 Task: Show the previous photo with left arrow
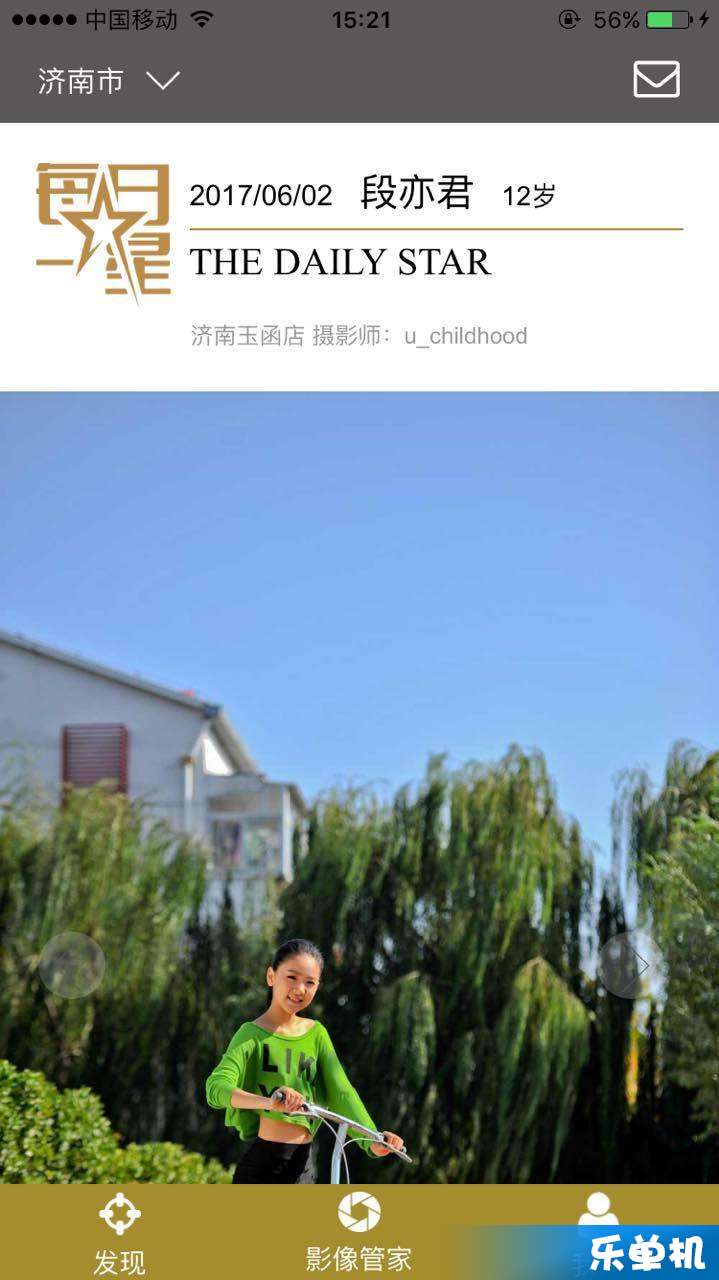pos(72,965)
